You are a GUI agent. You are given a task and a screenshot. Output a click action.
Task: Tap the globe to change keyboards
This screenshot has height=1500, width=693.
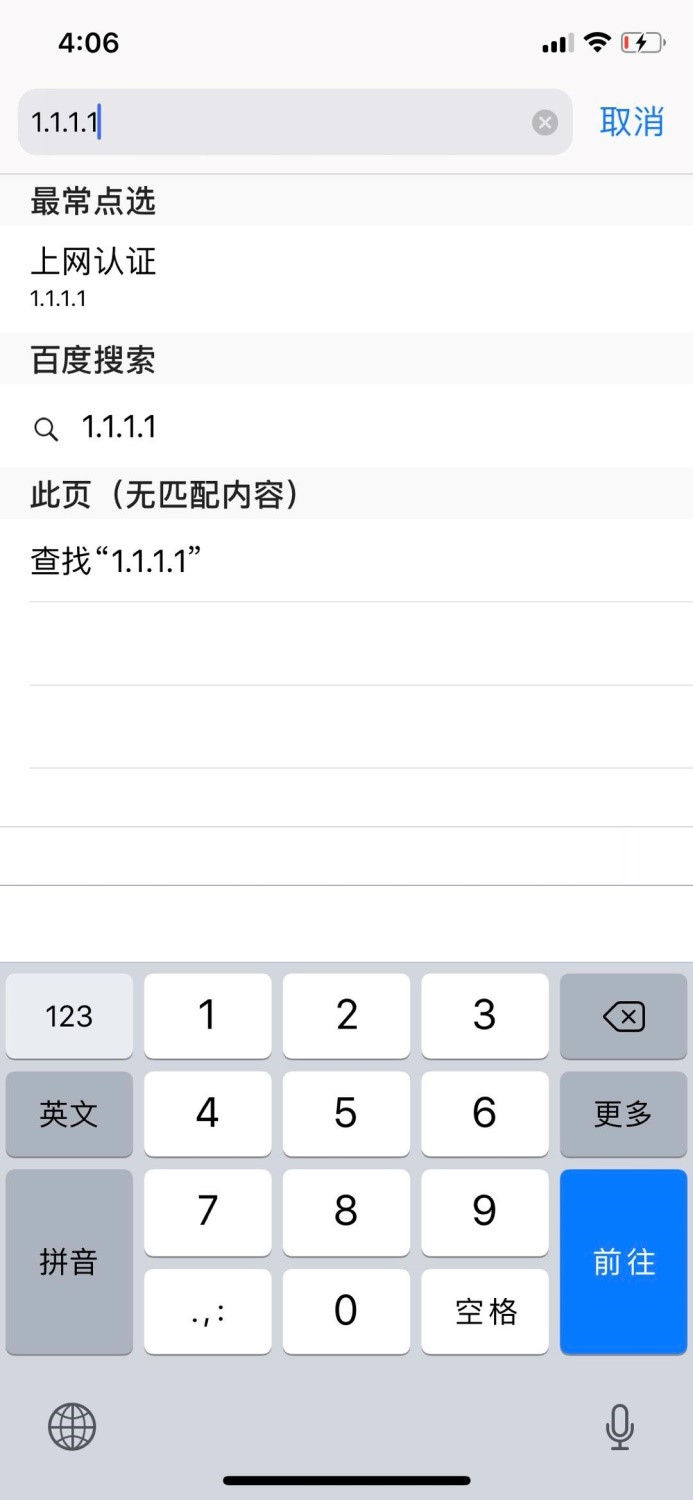(72, 1426)
